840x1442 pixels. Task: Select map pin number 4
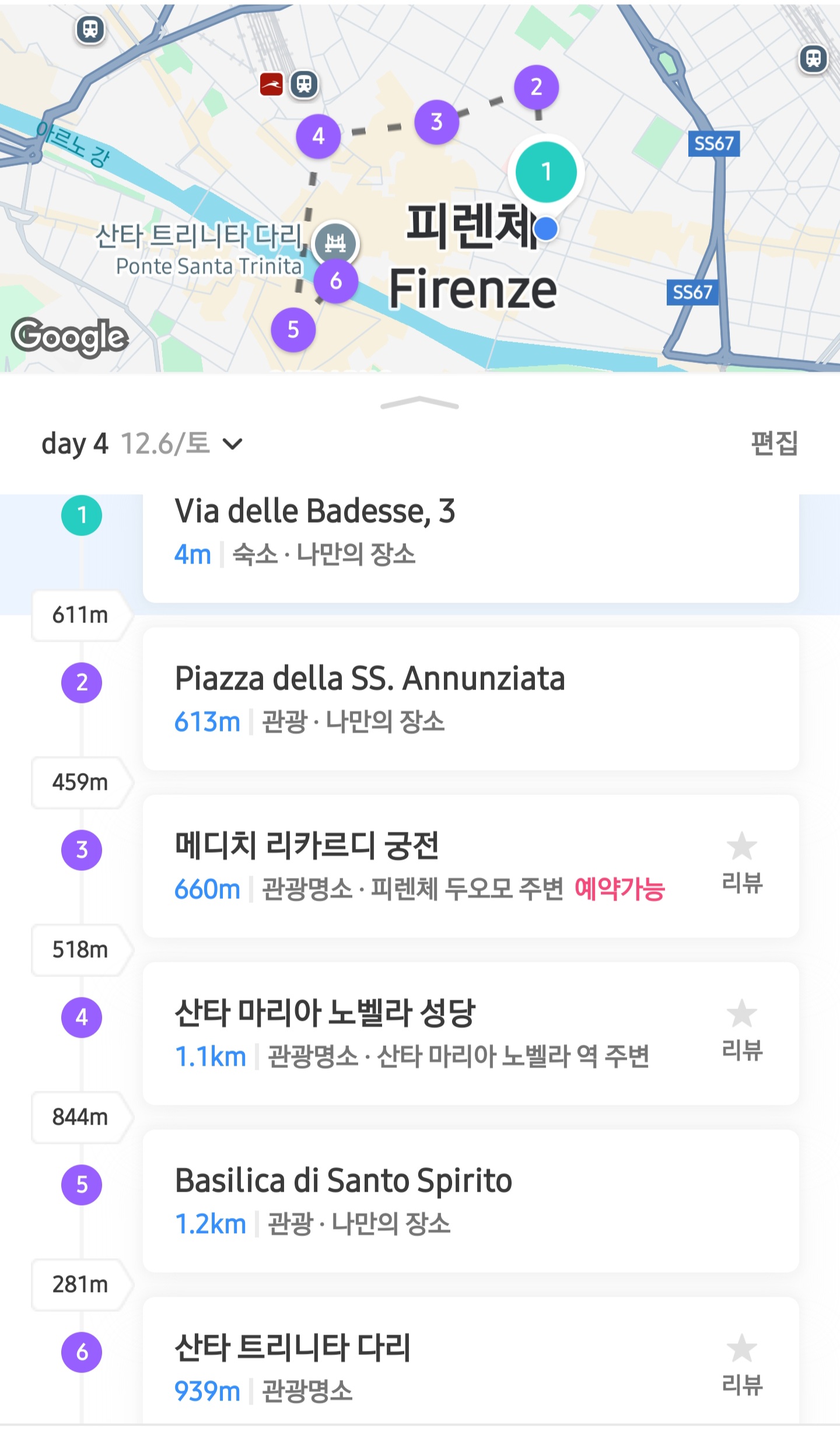point(318,136)
